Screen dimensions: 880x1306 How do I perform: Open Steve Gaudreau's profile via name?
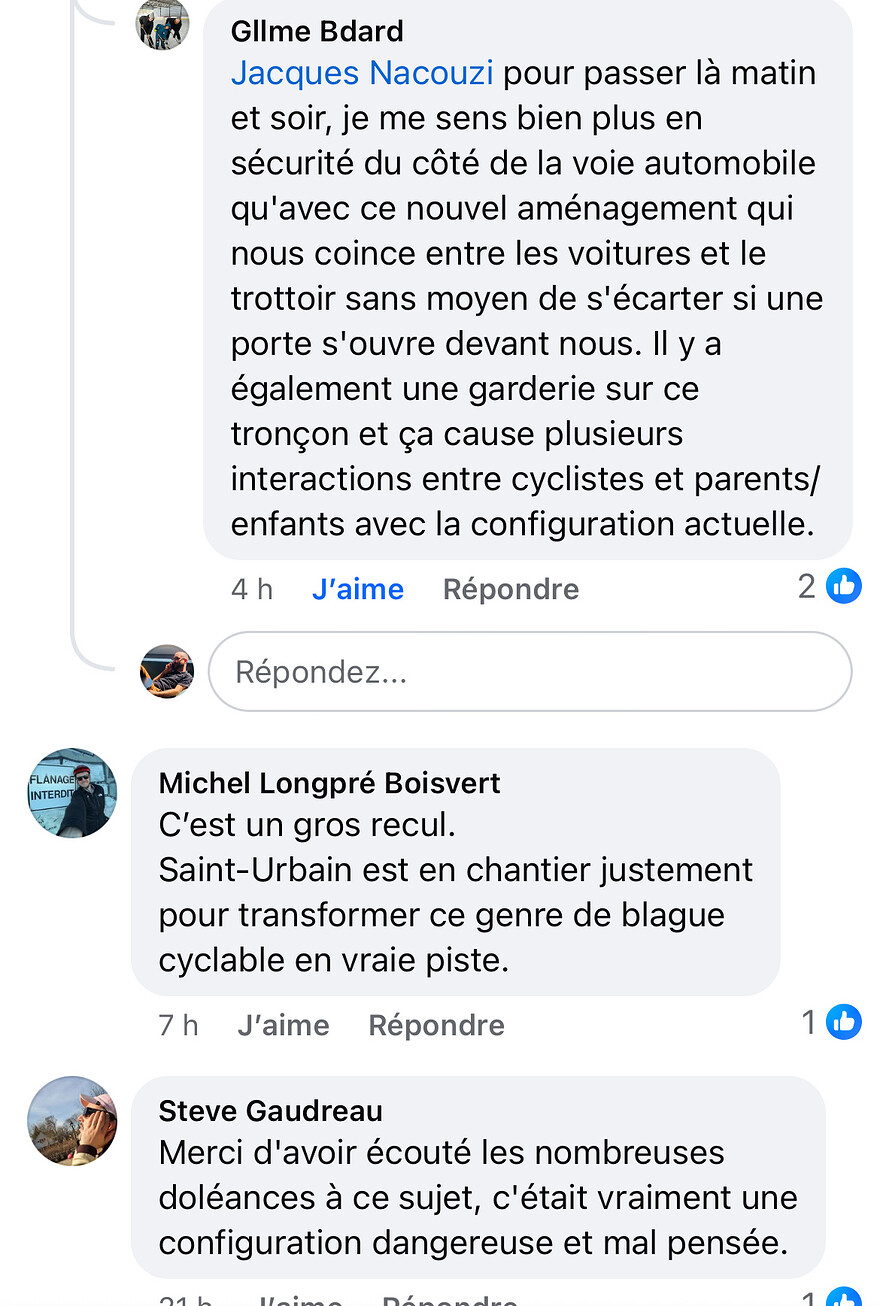point(270,1110)
